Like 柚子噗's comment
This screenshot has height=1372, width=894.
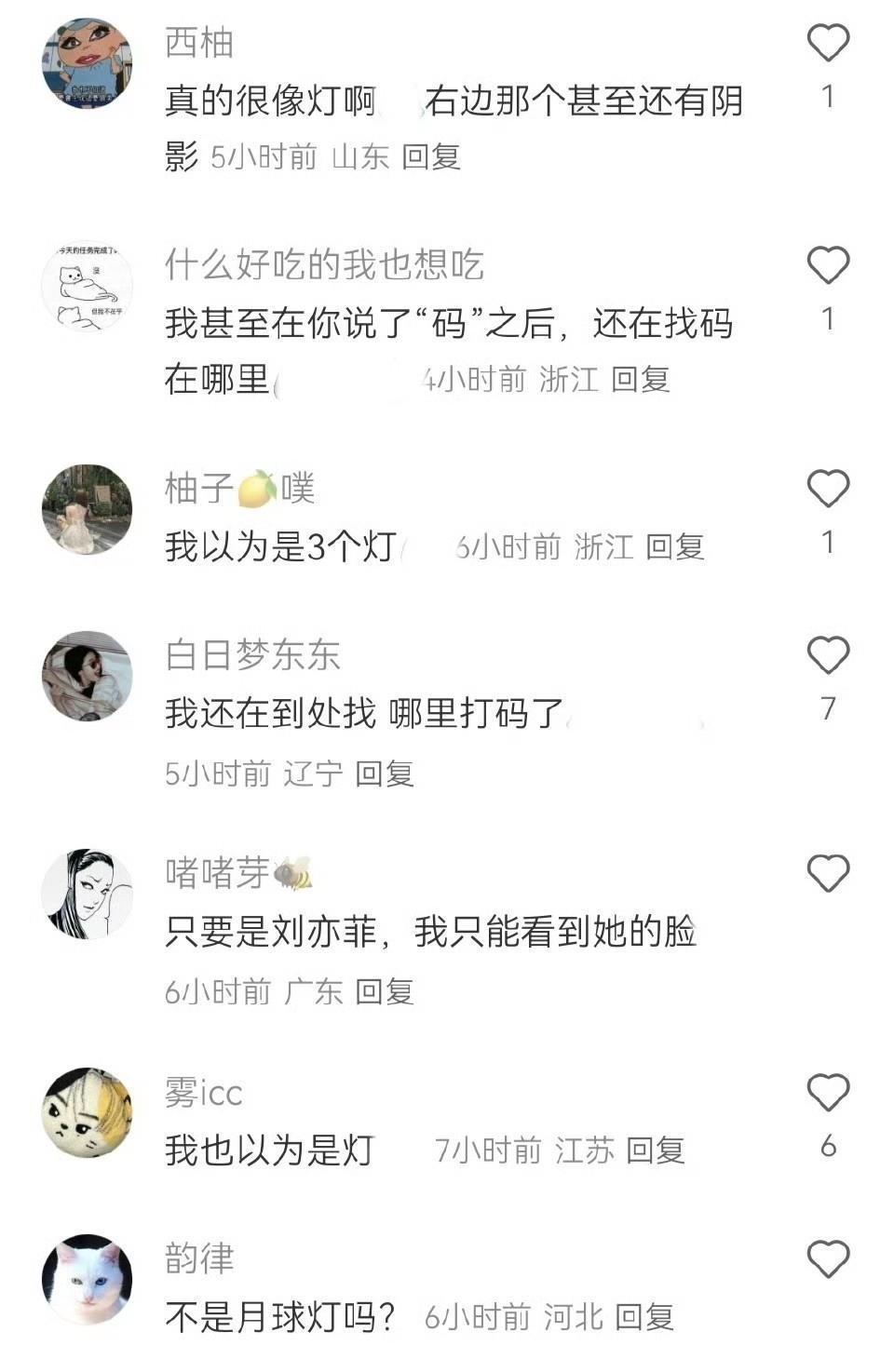click(x=827, y=489)
